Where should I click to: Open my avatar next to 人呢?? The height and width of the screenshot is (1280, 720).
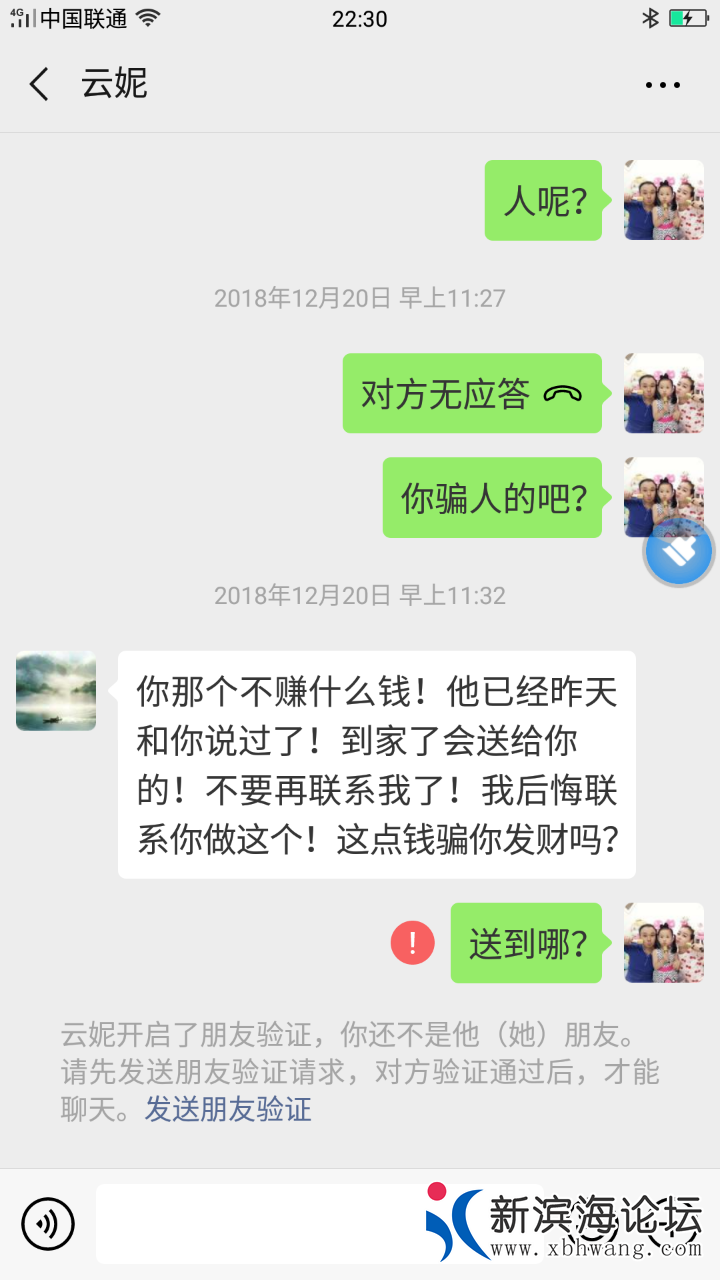664,200
